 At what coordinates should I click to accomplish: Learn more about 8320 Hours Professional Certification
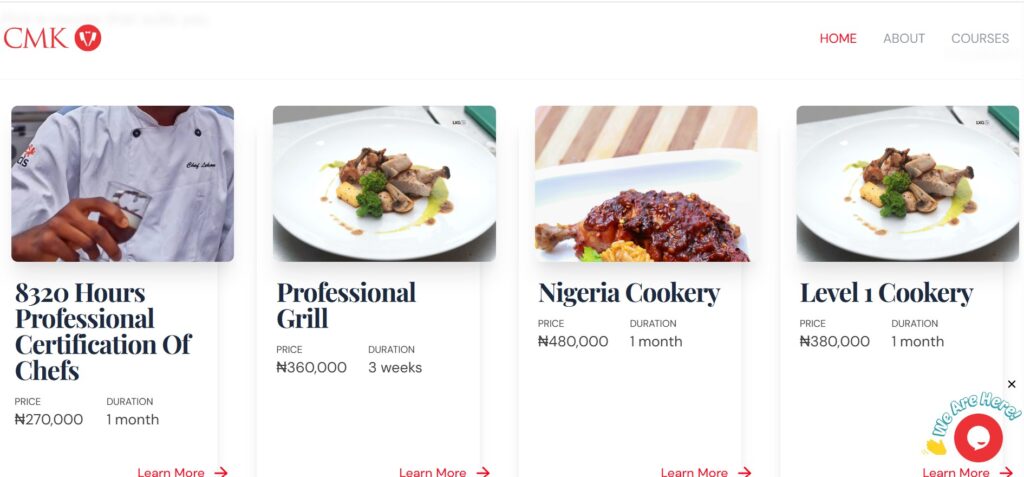click(x=182, y=471)
